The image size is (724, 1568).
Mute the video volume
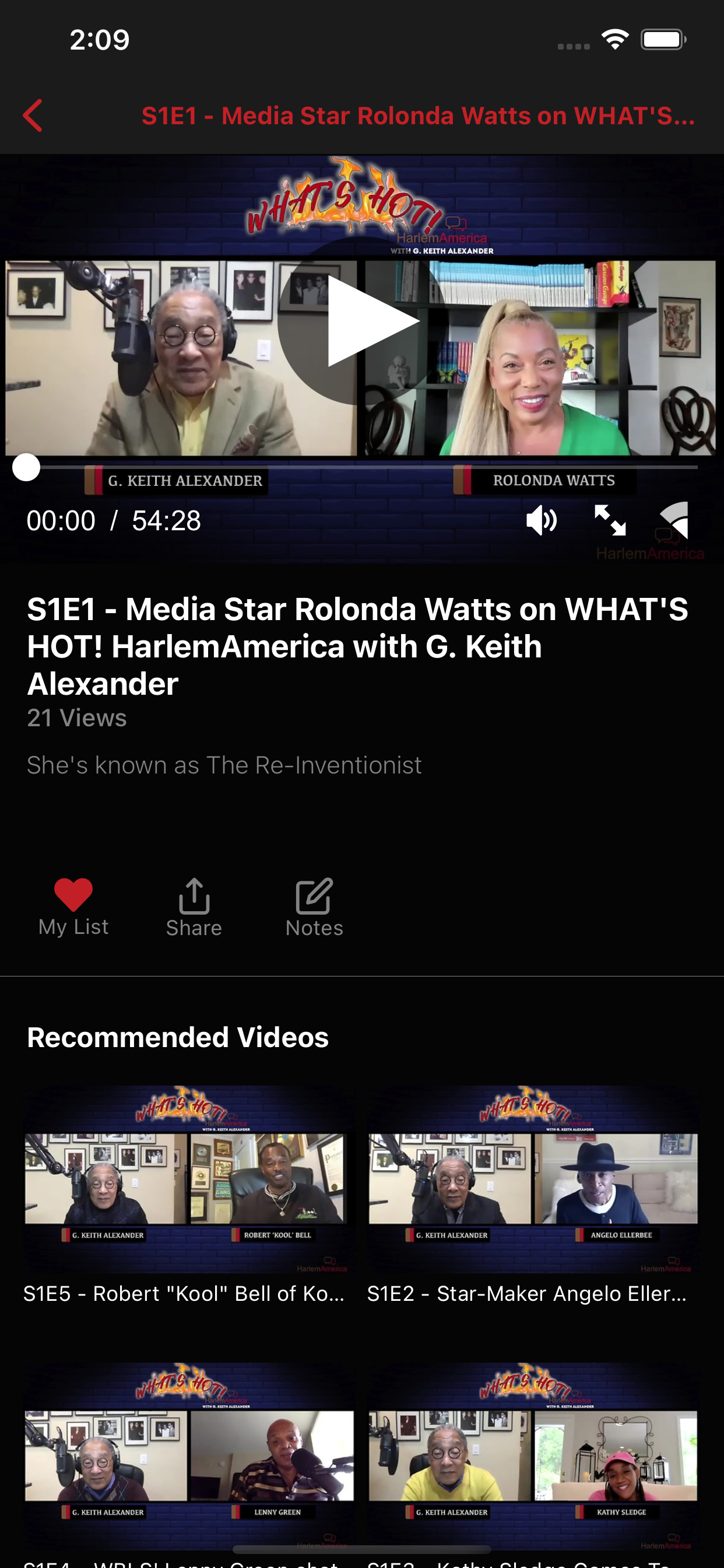tap(541, 520)
